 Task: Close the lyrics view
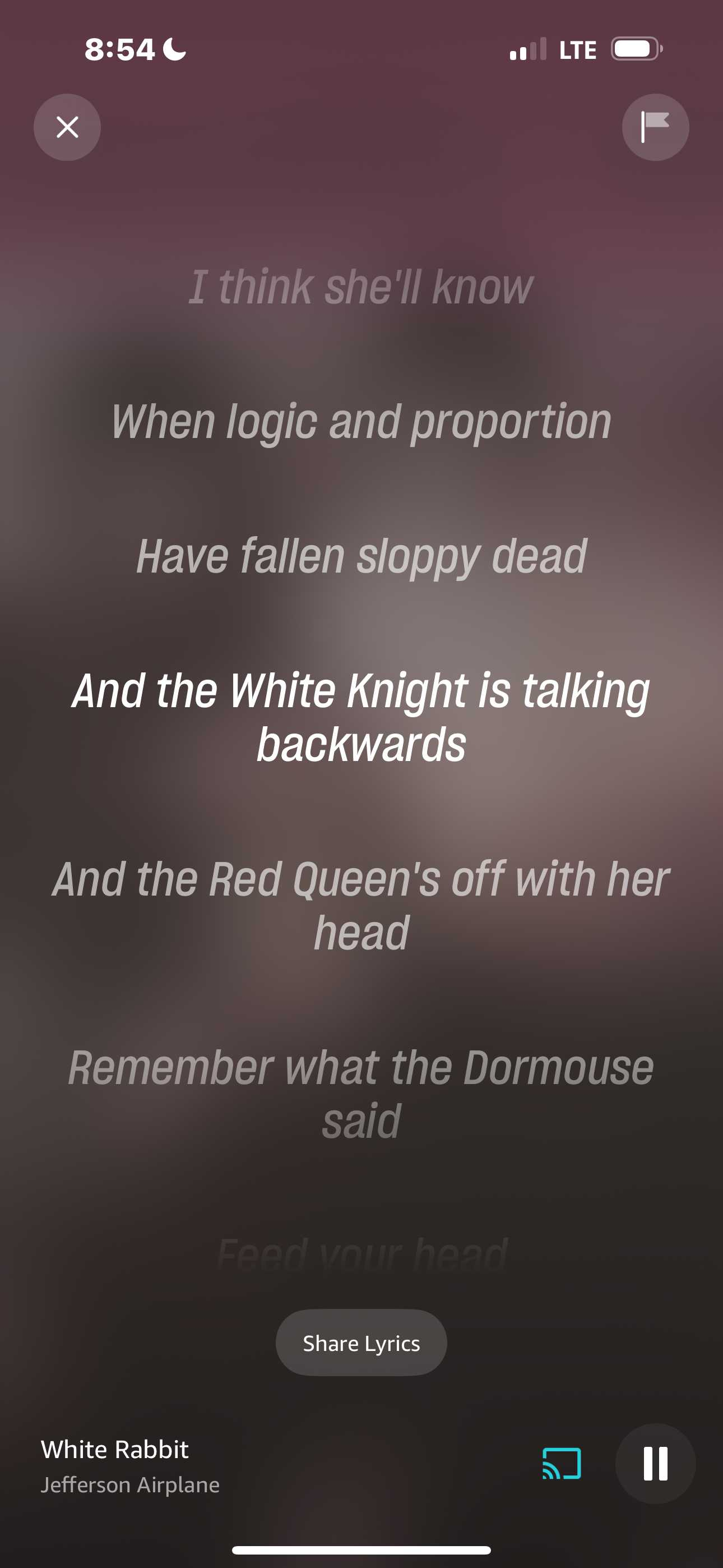point(67,127)
